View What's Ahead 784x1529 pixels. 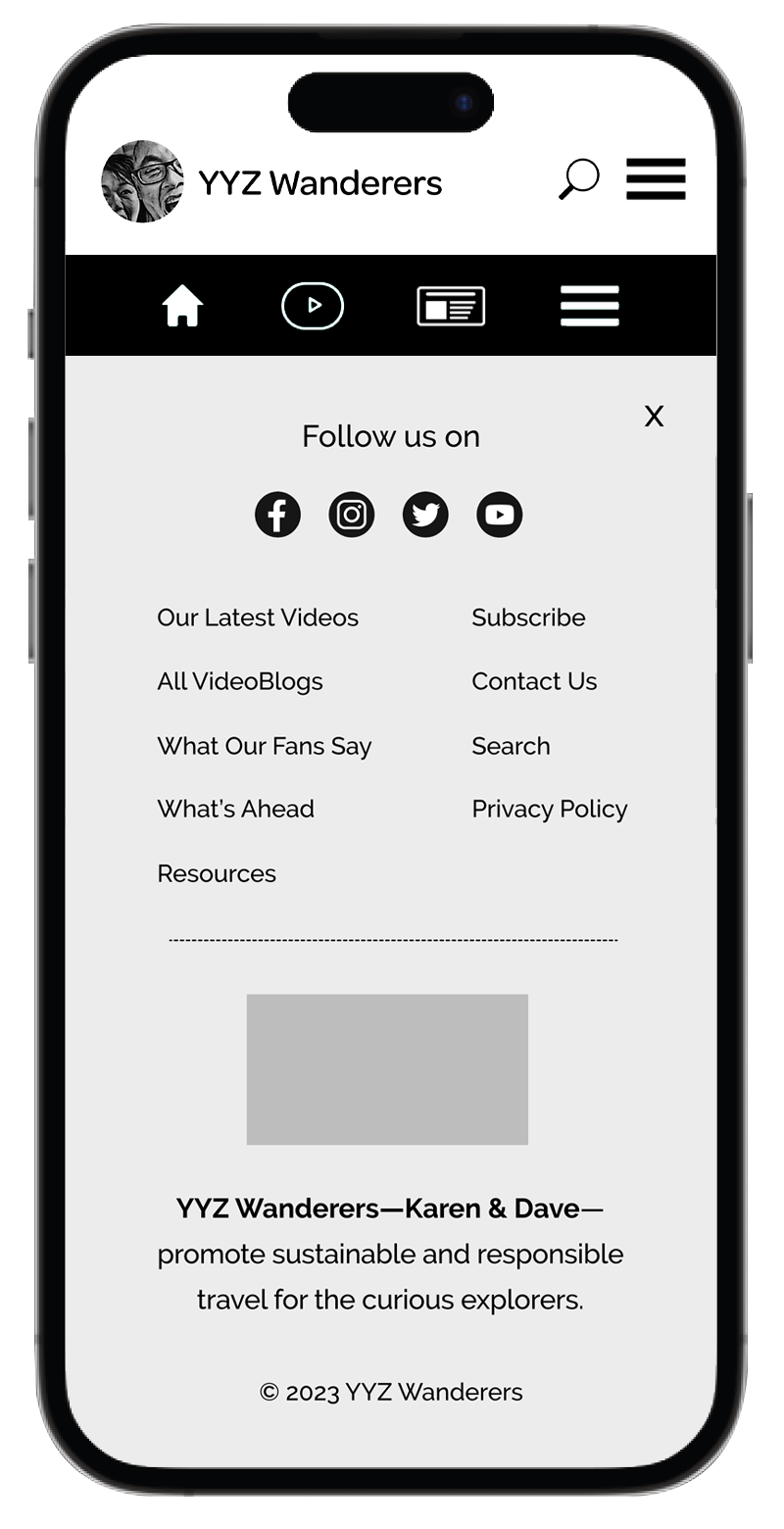click(x=236, y=810)
